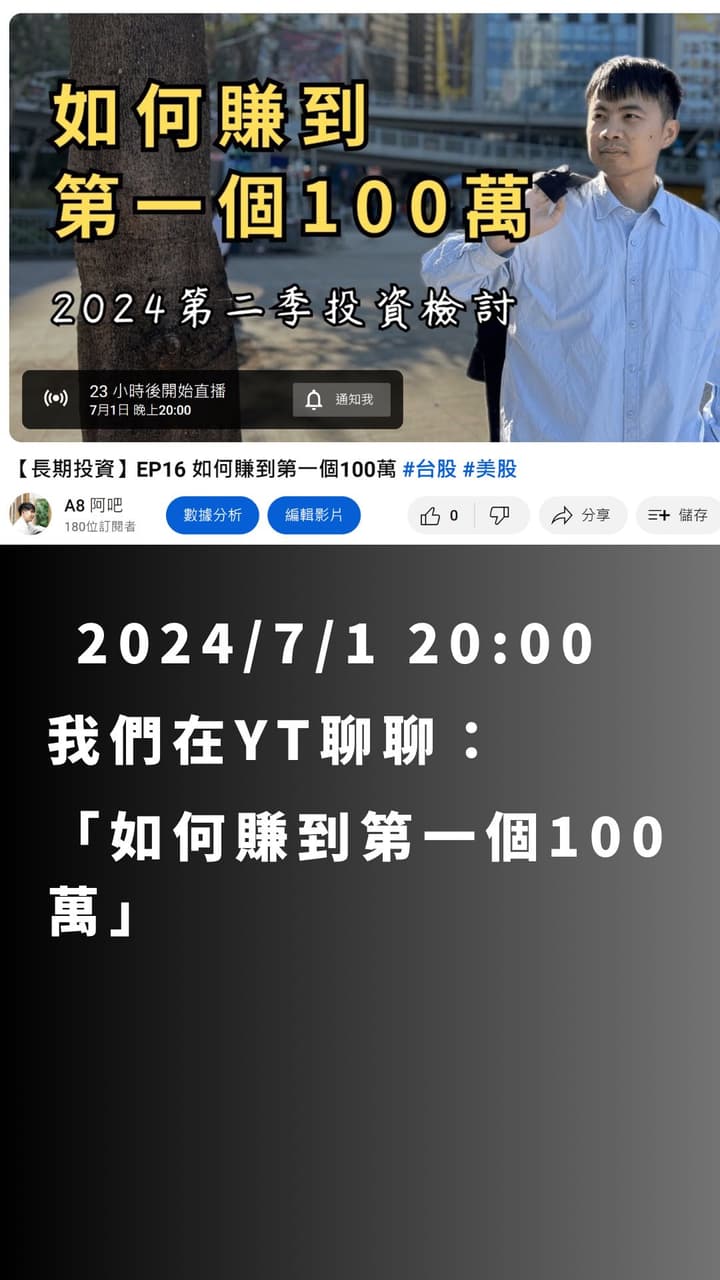Toggle the 通知我 reminder button

(x=340, y=400)
